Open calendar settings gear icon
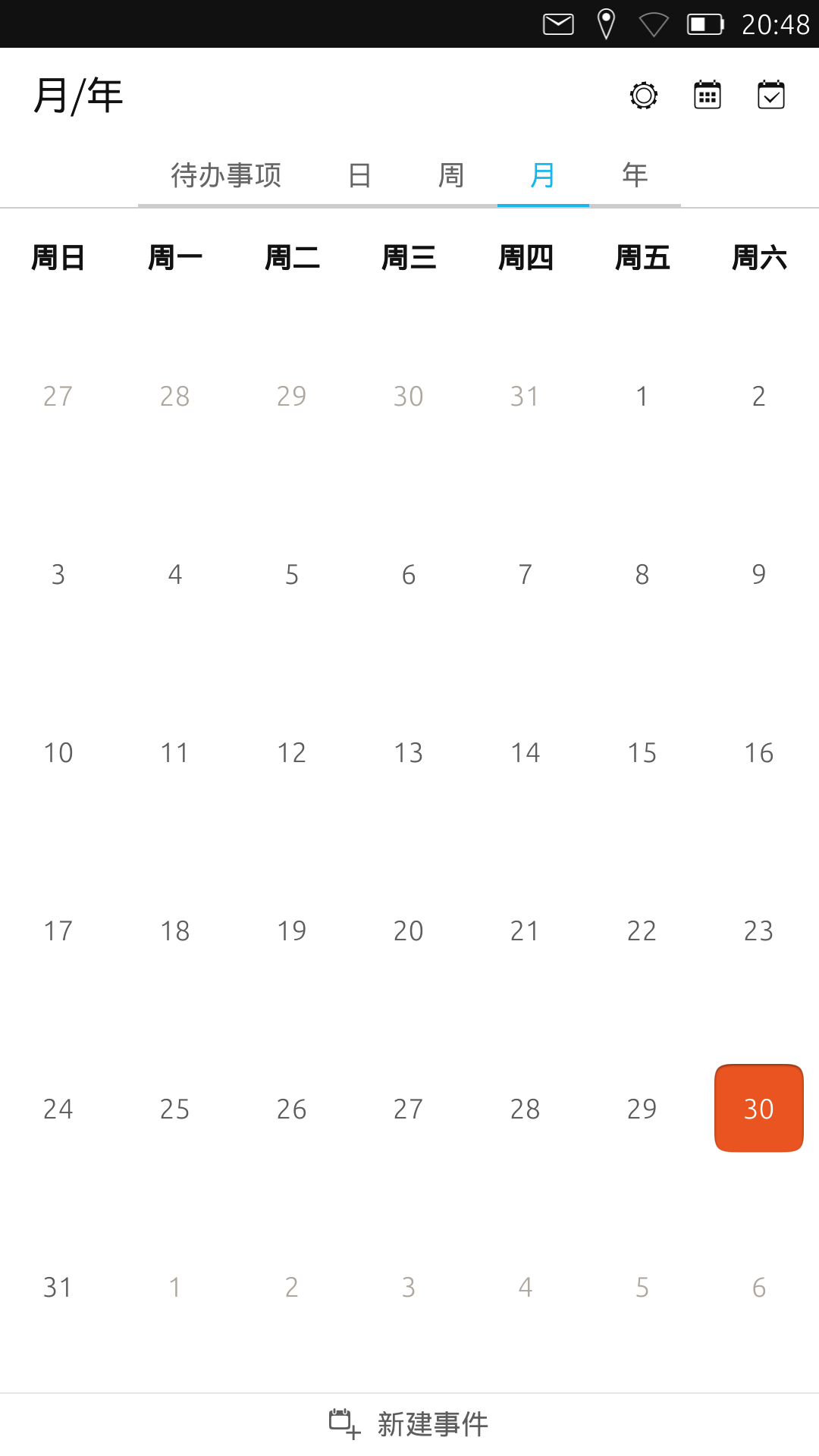 (x=644, y=96)
